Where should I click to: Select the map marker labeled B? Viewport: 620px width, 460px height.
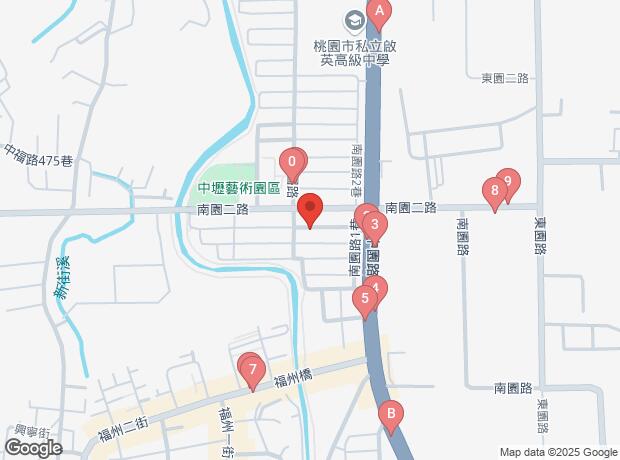click(391, 413)
